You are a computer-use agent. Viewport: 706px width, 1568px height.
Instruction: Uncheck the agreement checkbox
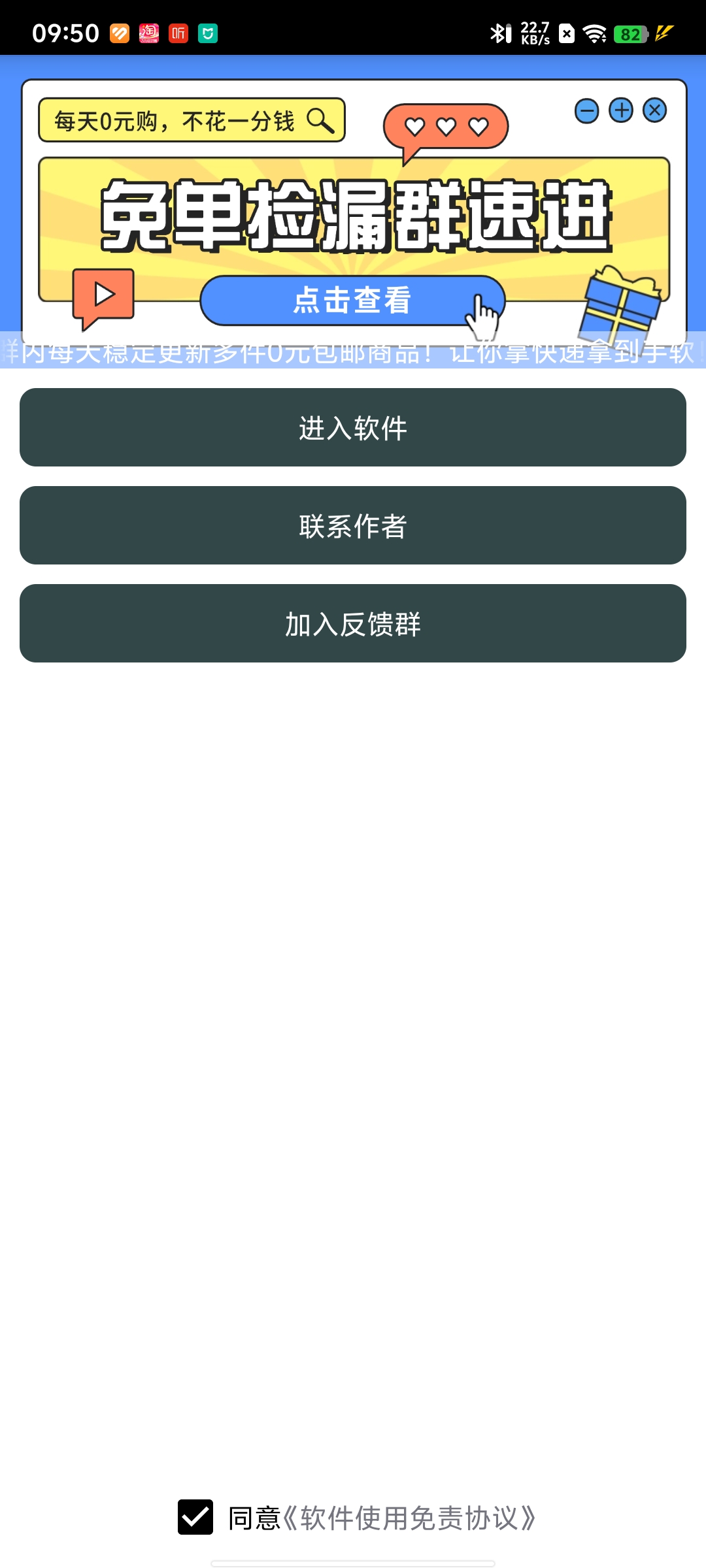click(x=195, y=1517)
